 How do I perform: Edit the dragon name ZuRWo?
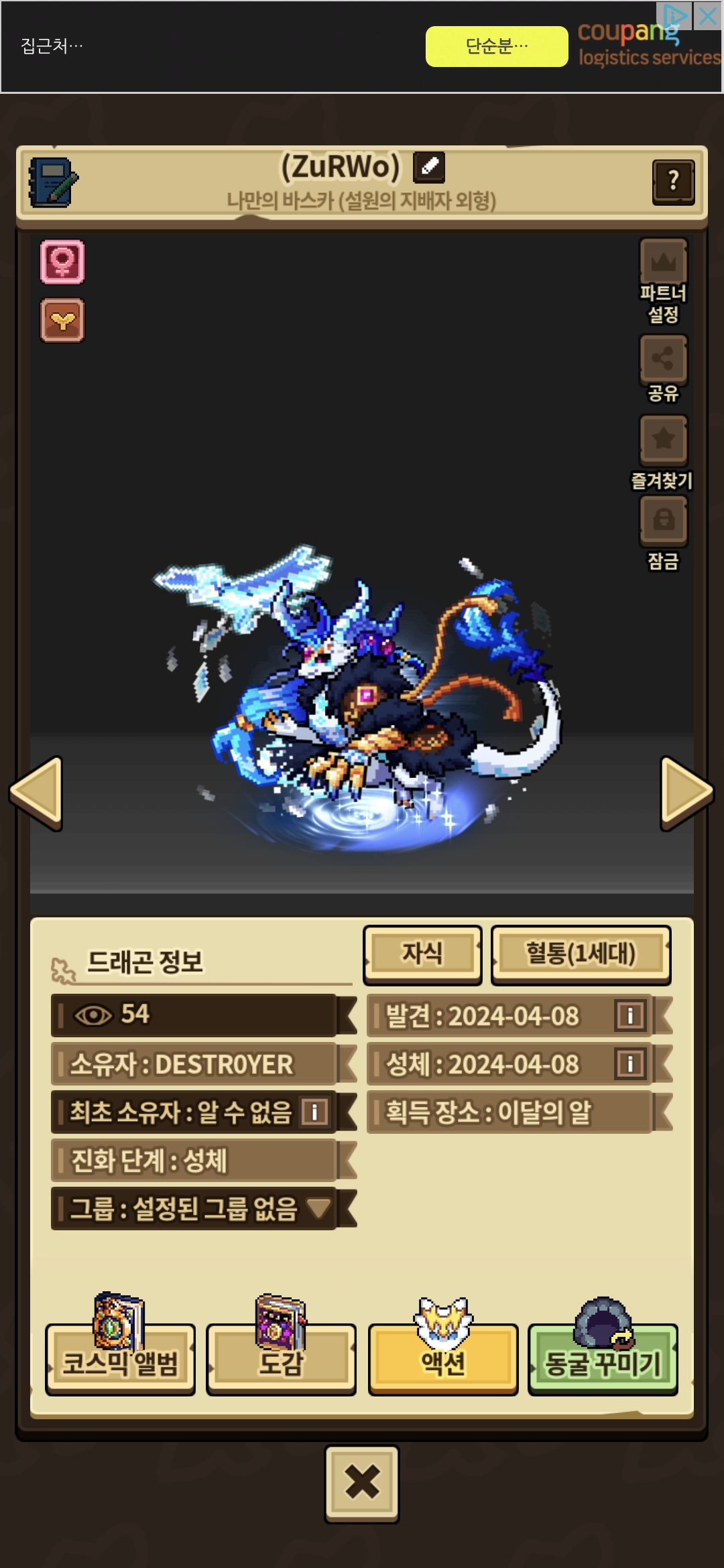point(429,167)
